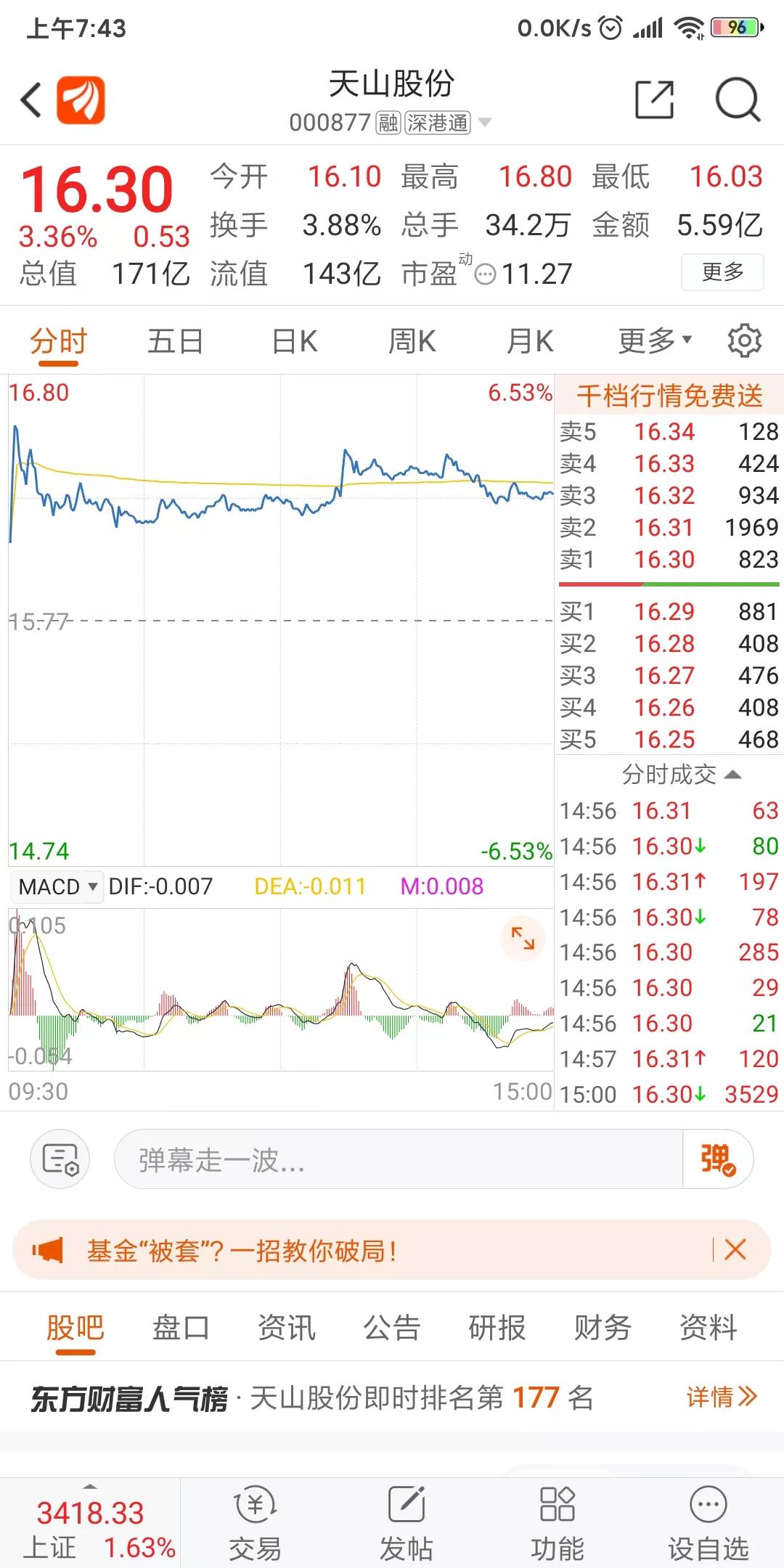This screenshot has height=1568, width=784.
Task: Expand the chart to full screen
Action: 523,938
